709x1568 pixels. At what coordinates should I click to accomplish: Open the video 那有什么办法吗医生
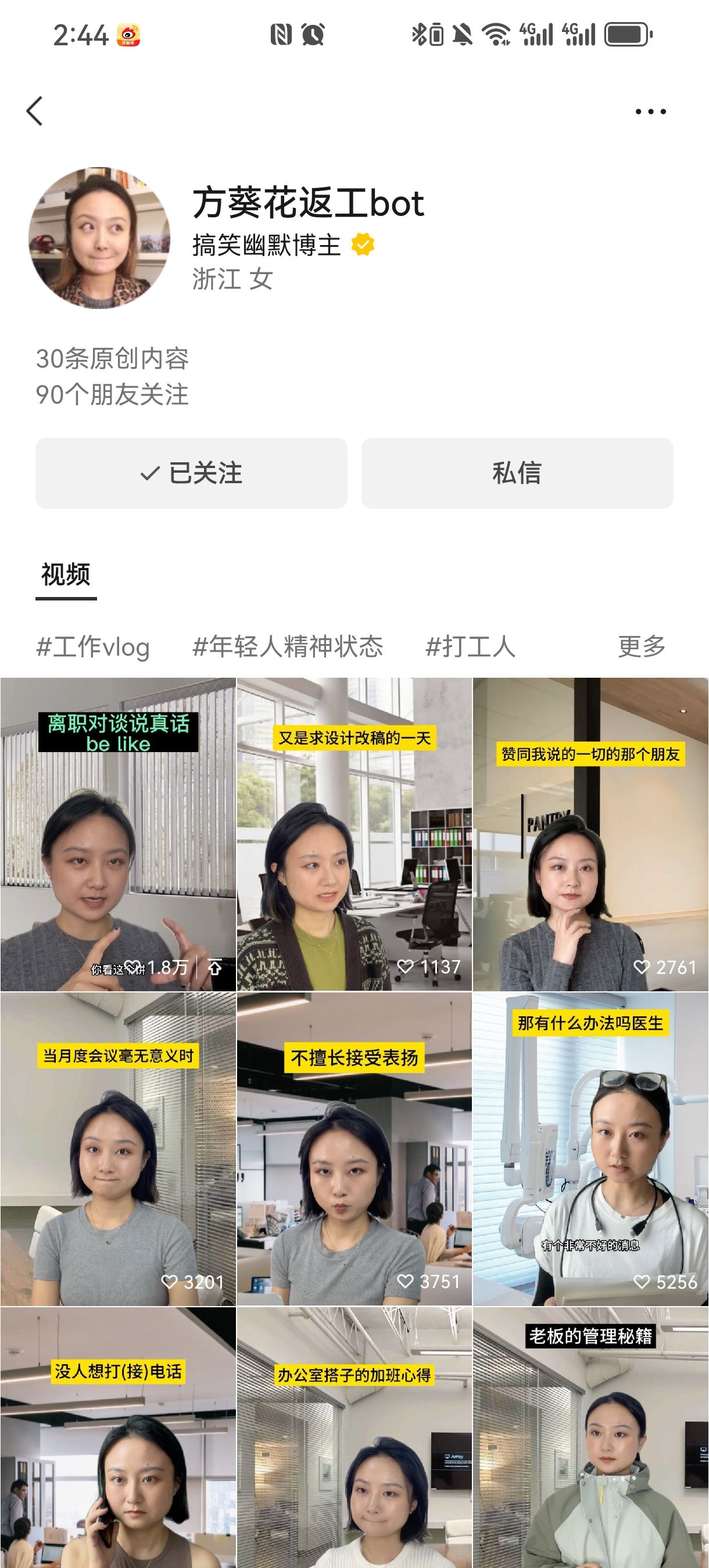coord(590,1149)
